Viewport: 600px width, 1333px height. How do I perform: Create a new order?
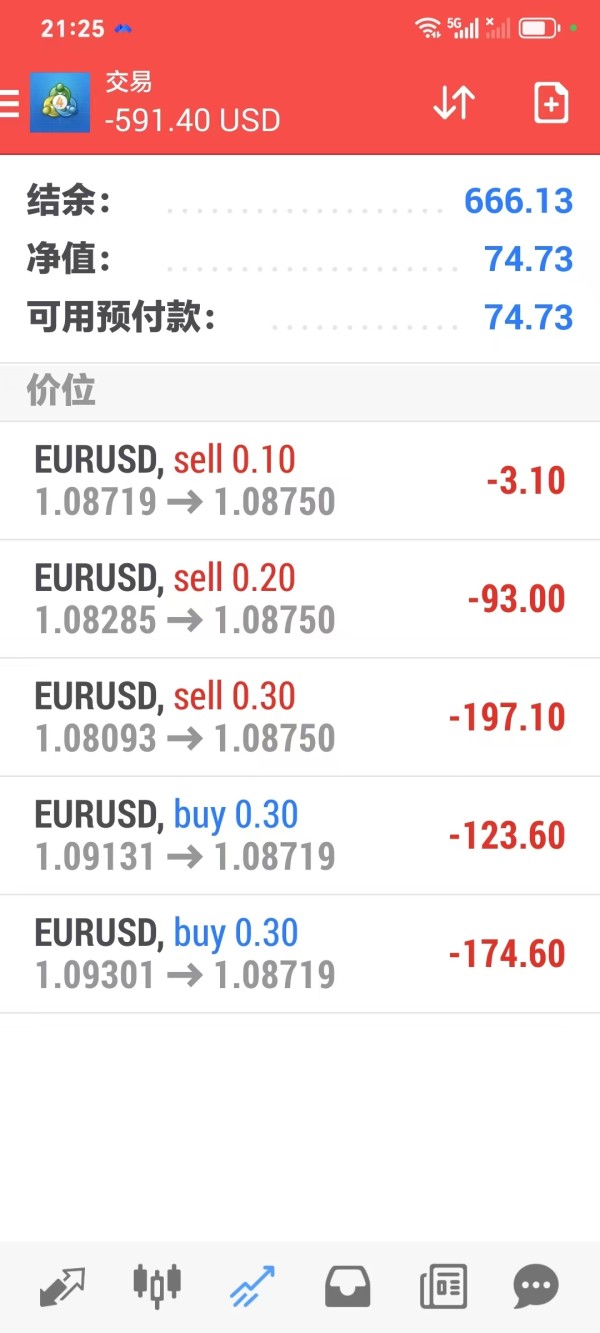click(551, 103)
